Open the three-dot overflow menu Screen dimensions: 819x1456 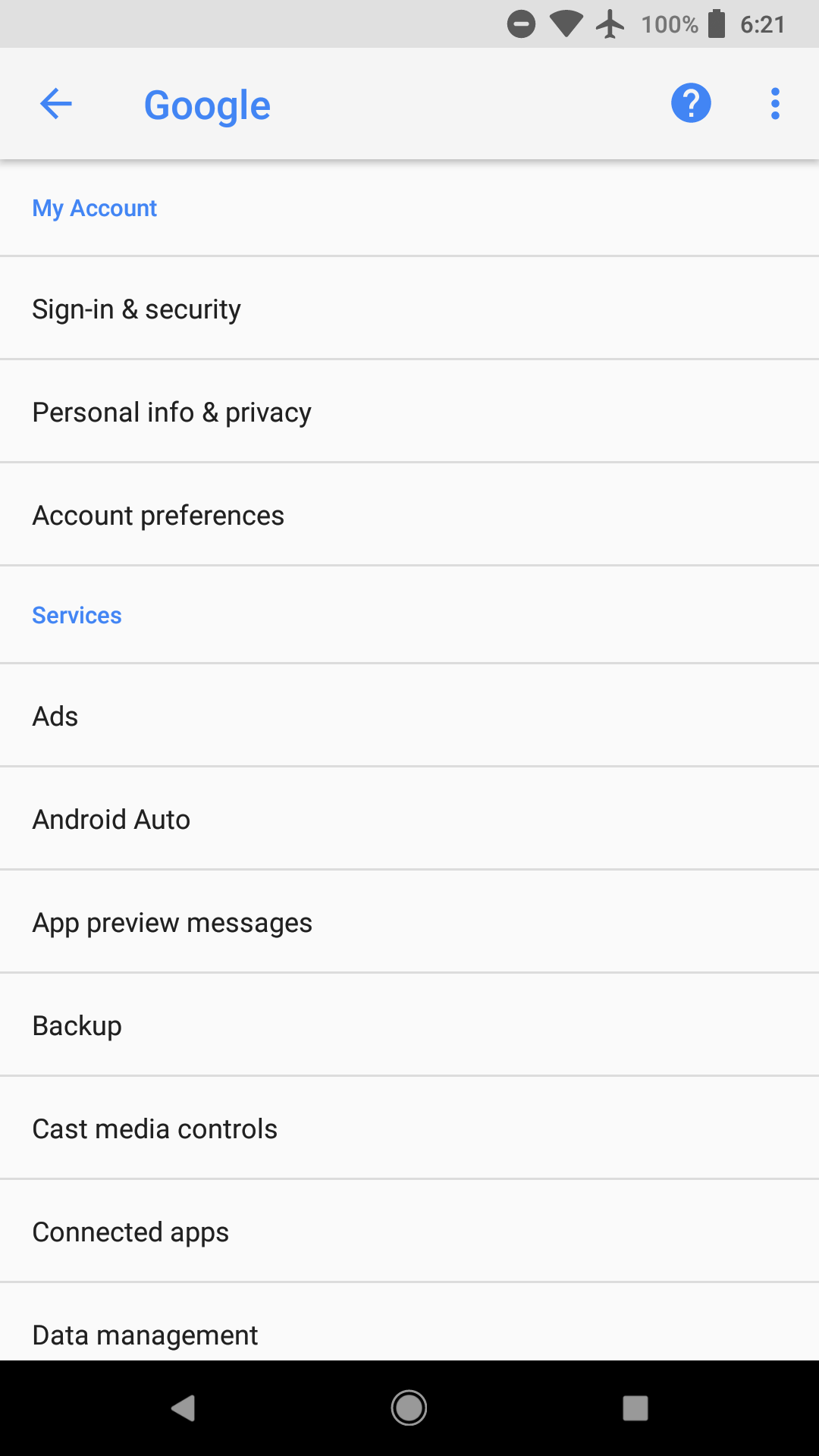click(774, 103)
